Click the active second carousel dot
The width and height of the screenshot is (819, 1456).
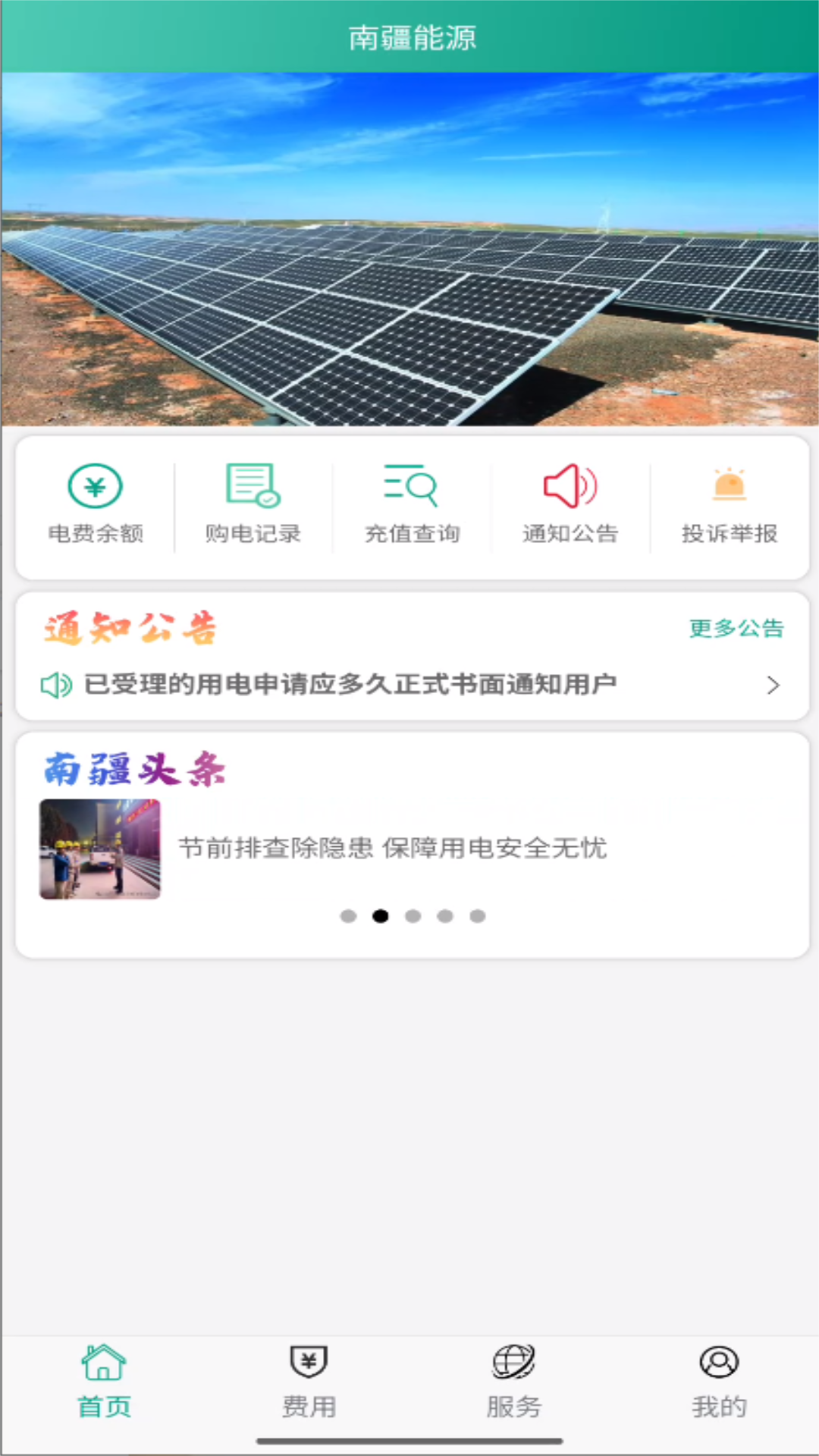381,916
